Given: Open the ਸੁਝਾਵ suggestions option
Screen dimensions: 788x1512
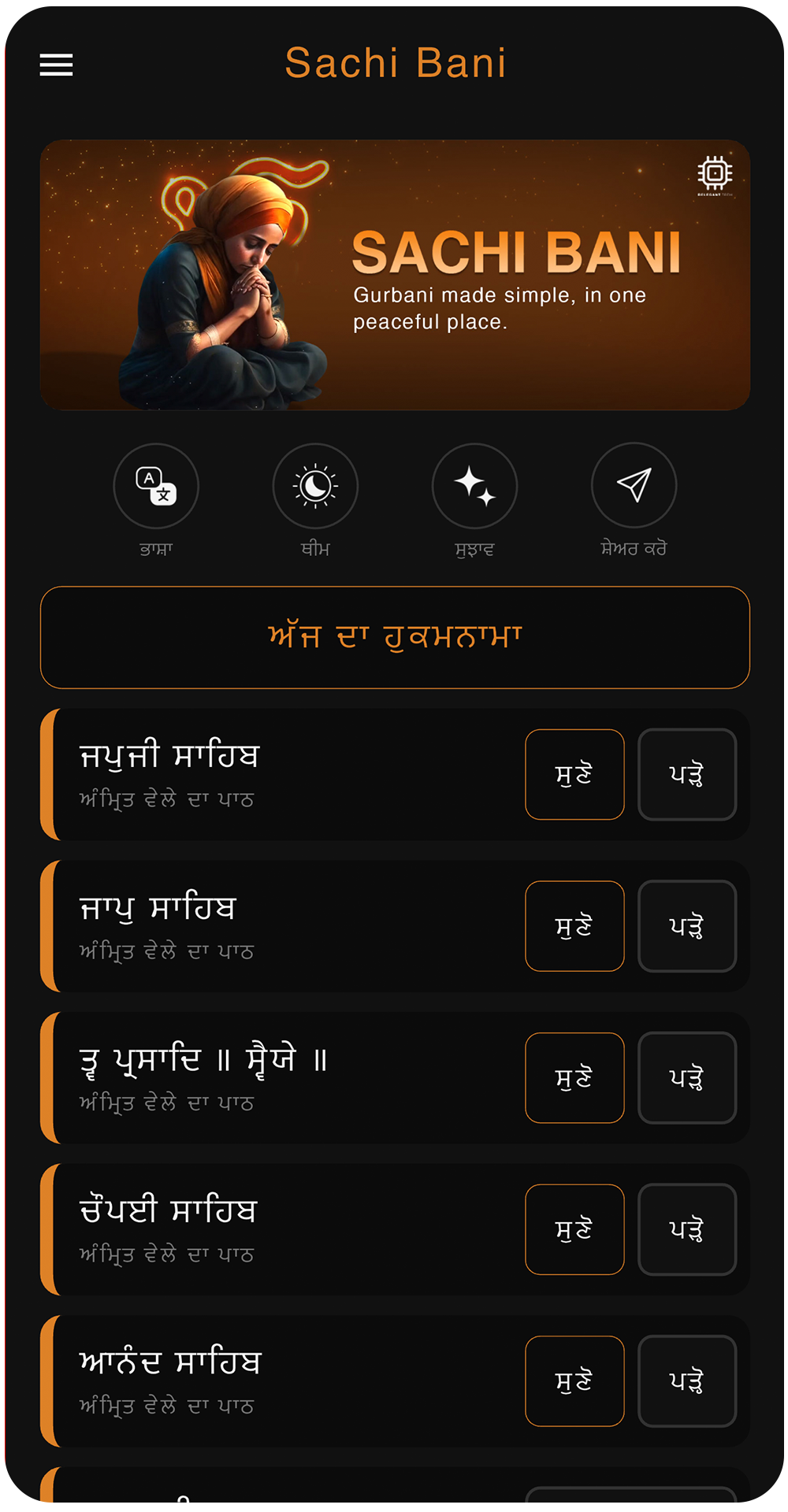Looking at the screenshot, I should click(x=474, y=486).
